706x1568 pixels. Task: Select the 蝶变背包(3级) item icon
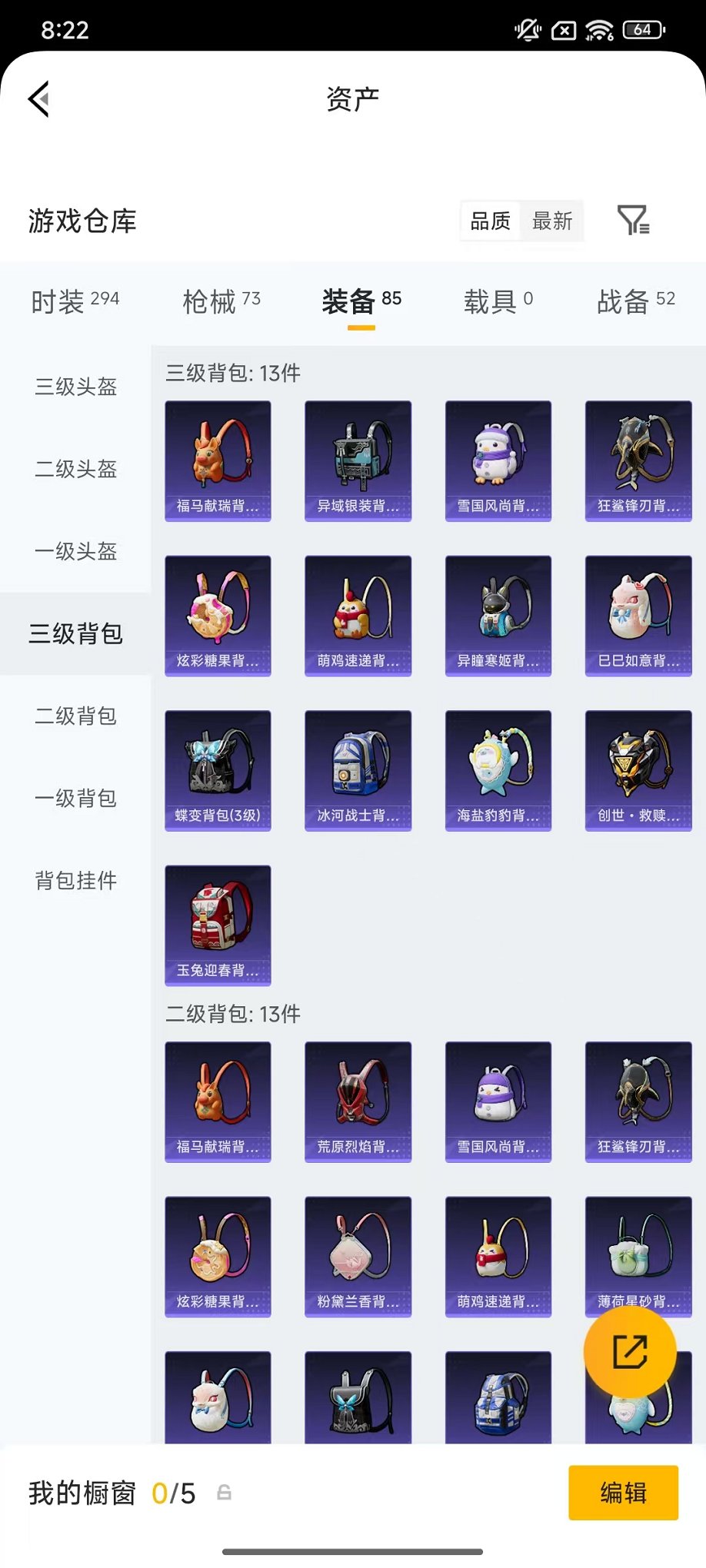coord(218,770)
